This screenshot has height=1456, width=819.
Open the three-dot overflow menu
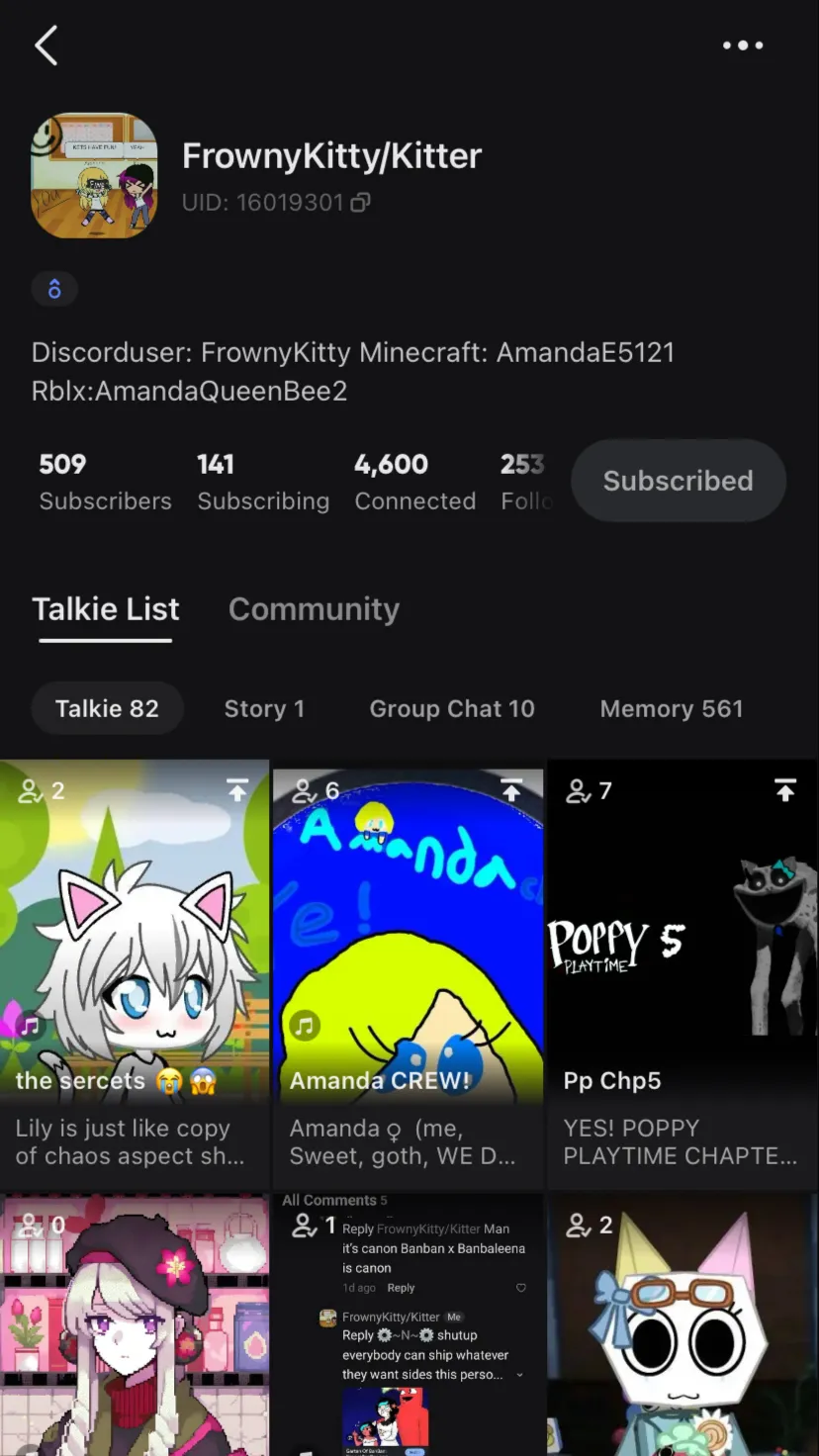[x=742, y=45]
